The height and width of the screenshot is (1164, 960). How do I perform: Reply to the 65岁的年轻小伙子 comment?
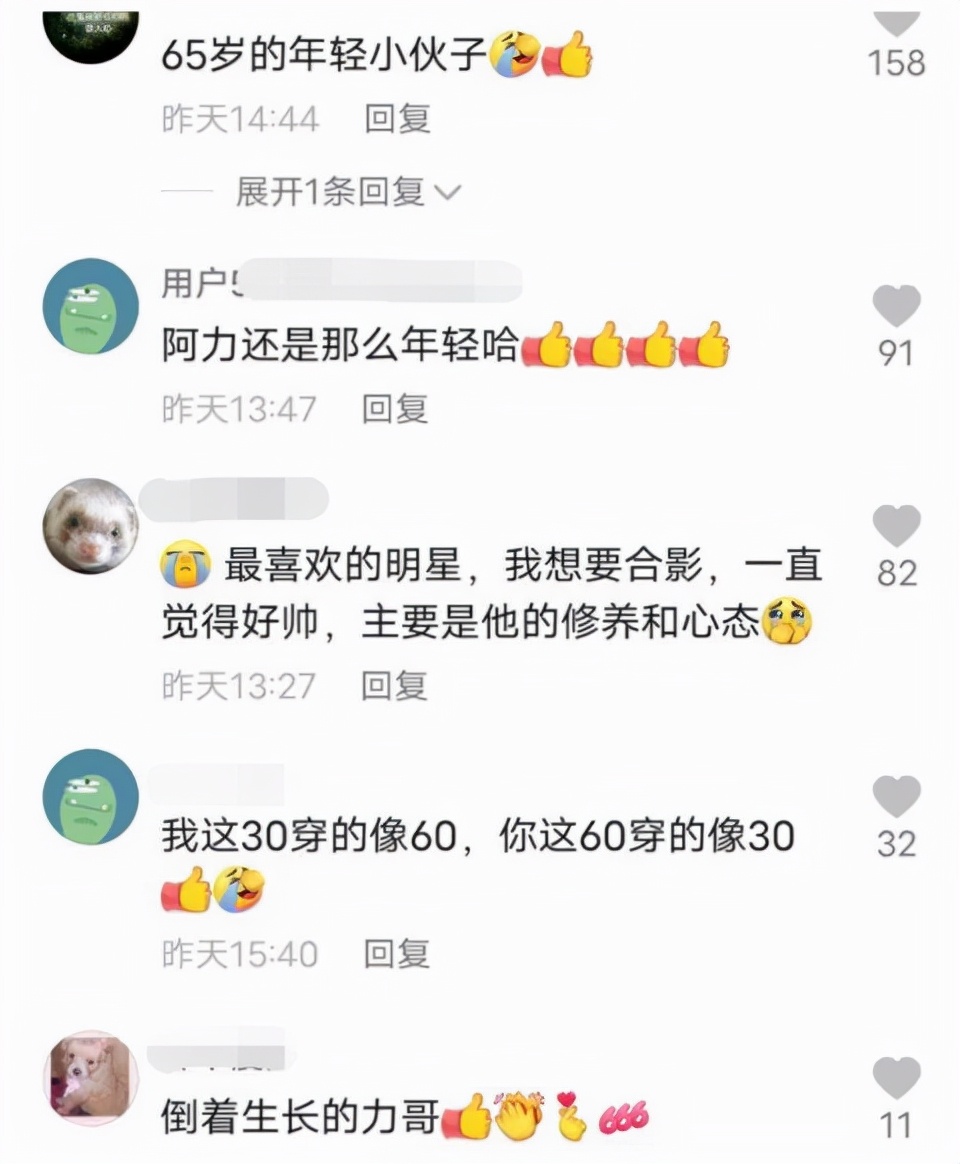[x=397, y=120]
